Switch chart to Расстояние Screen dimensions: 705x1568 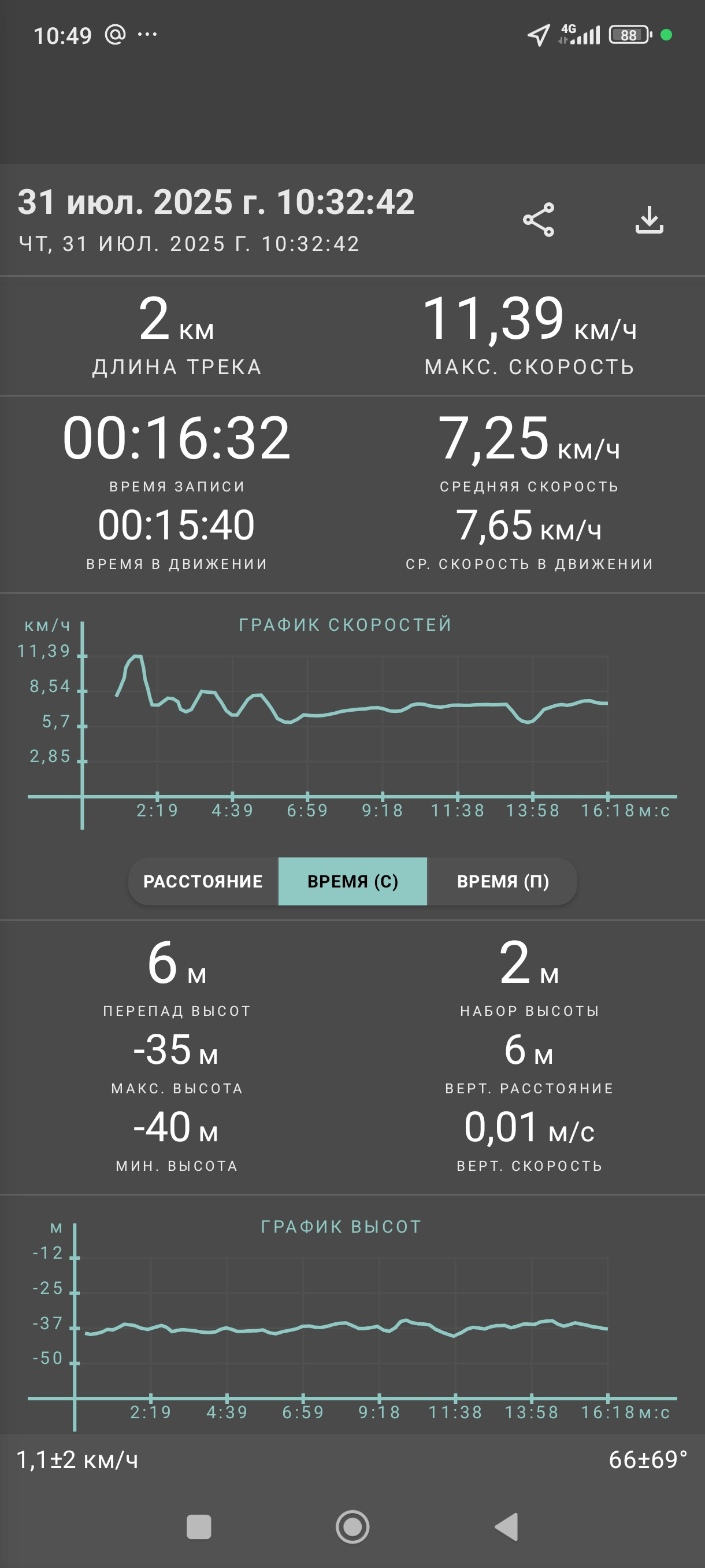pyautogui.click(x=203, y=881)
